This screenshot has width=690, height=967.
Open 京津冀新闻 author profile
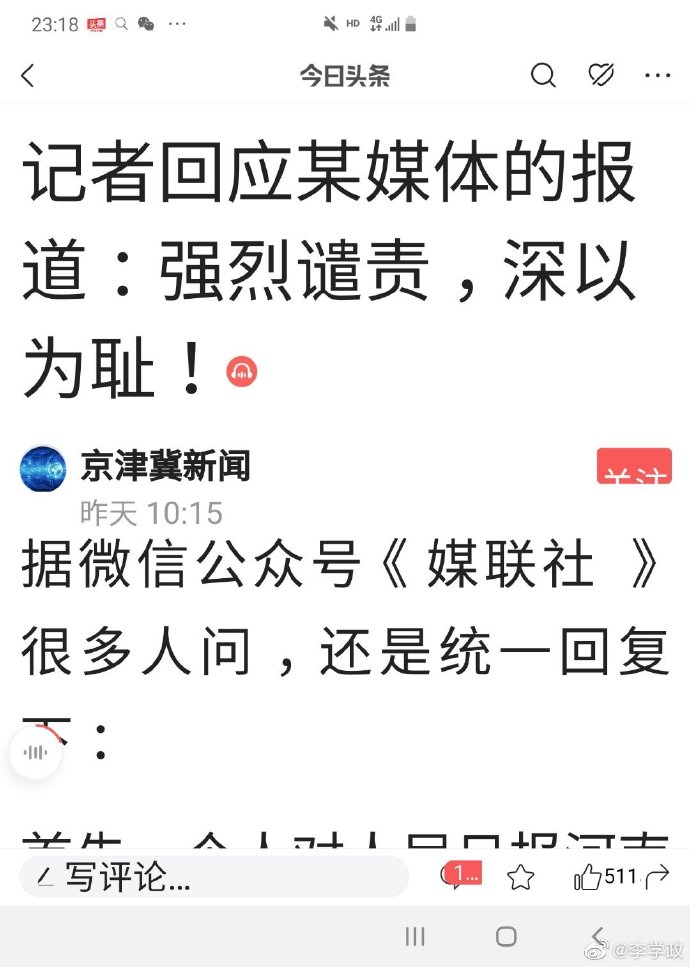(165, 466)
